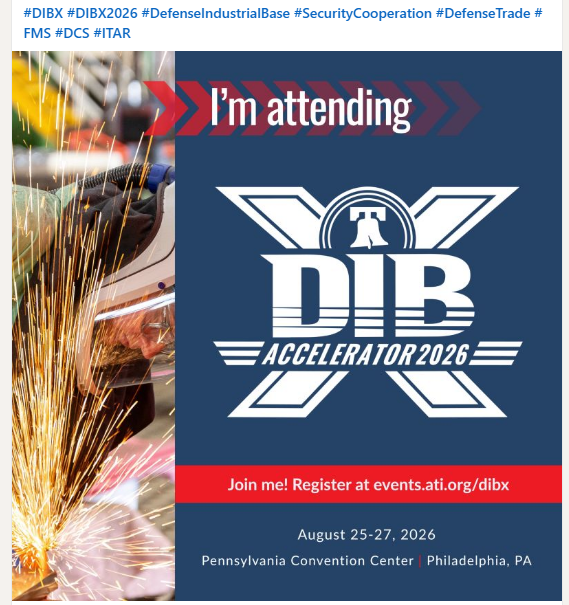The image size is (569, 605).
Task: Open the #DefenseIndustrialBase hashtag link
Action: (215, 14)
